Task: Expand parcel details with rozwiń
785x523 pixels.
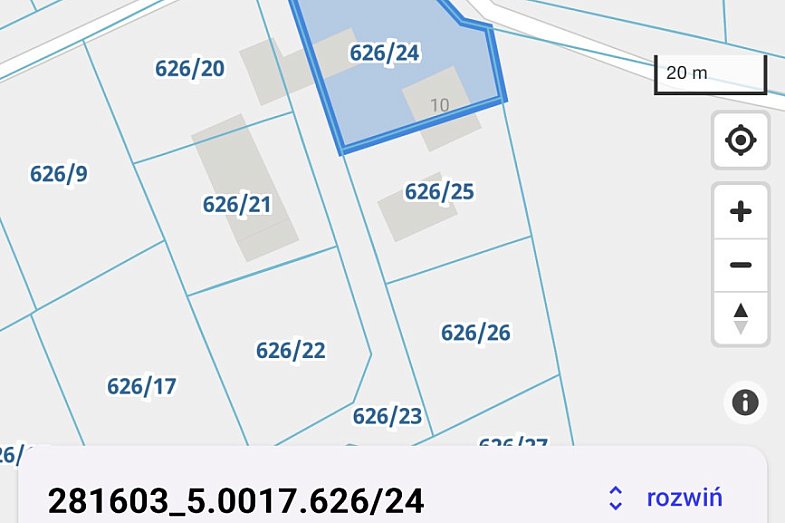Action: (x=667, y=497)
